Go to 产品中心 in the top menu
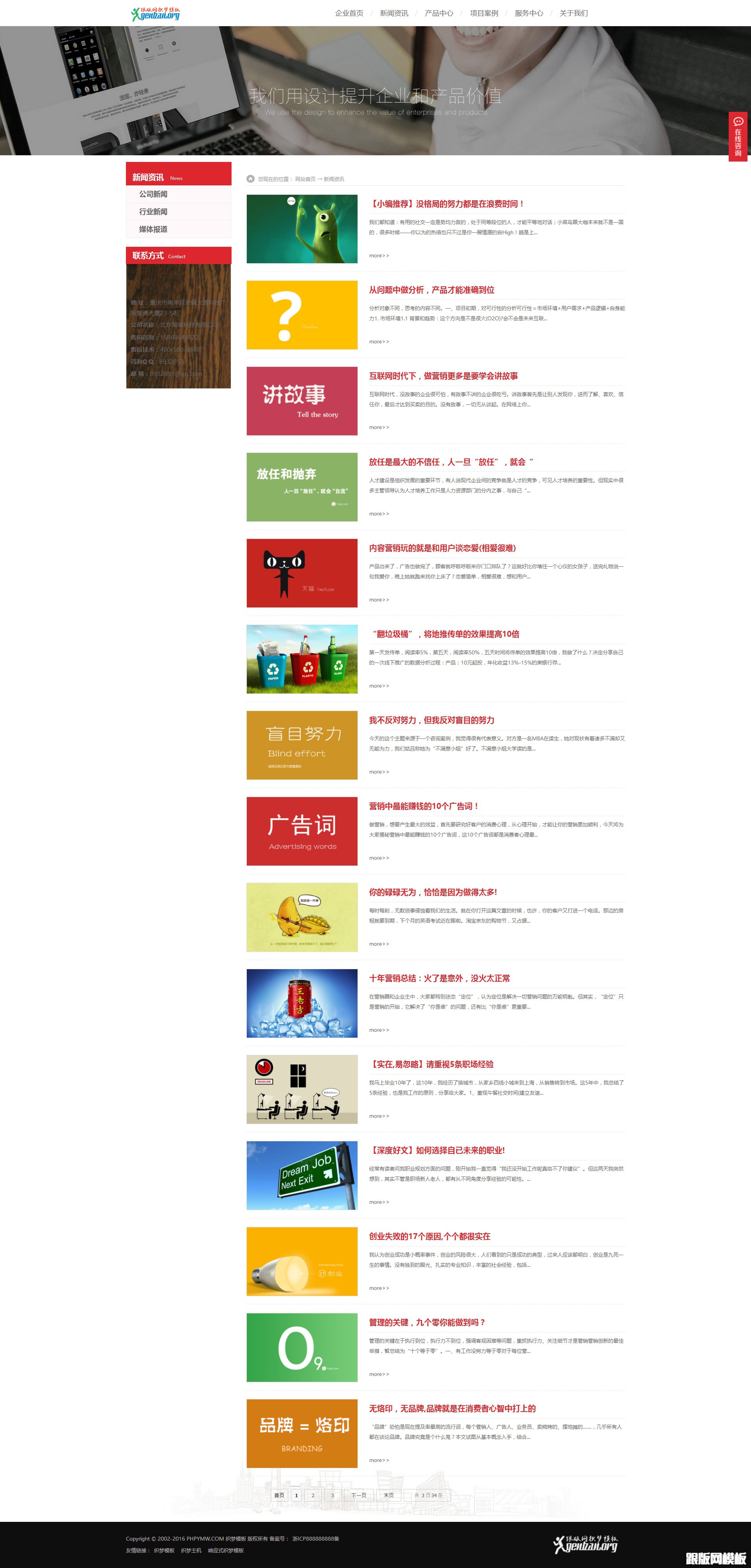Image resolution: width=751 pixels, height=1568 pixels. tap(439, 13)
